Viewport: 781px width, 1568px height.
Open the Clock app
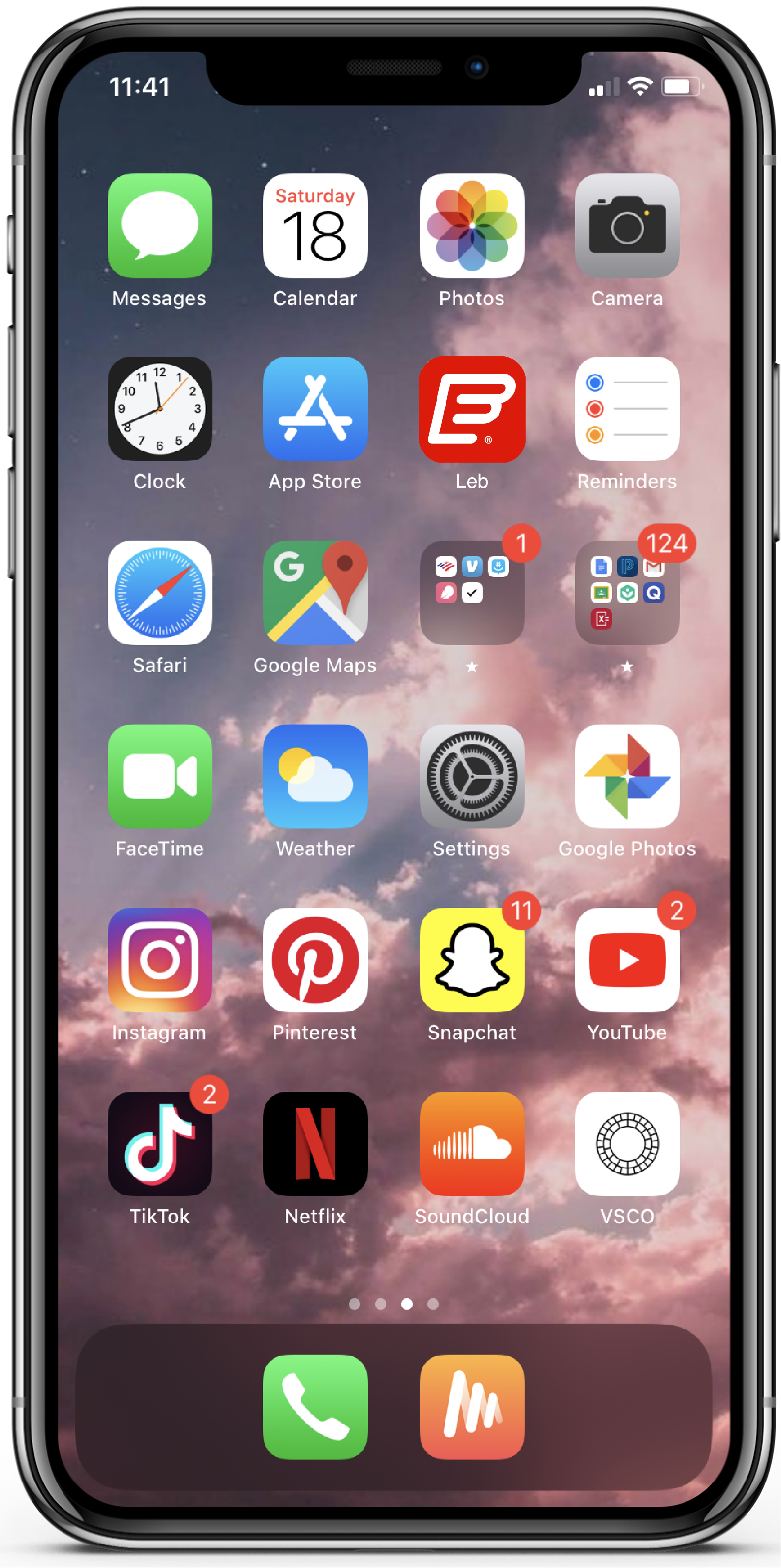[x=159, y=409]
